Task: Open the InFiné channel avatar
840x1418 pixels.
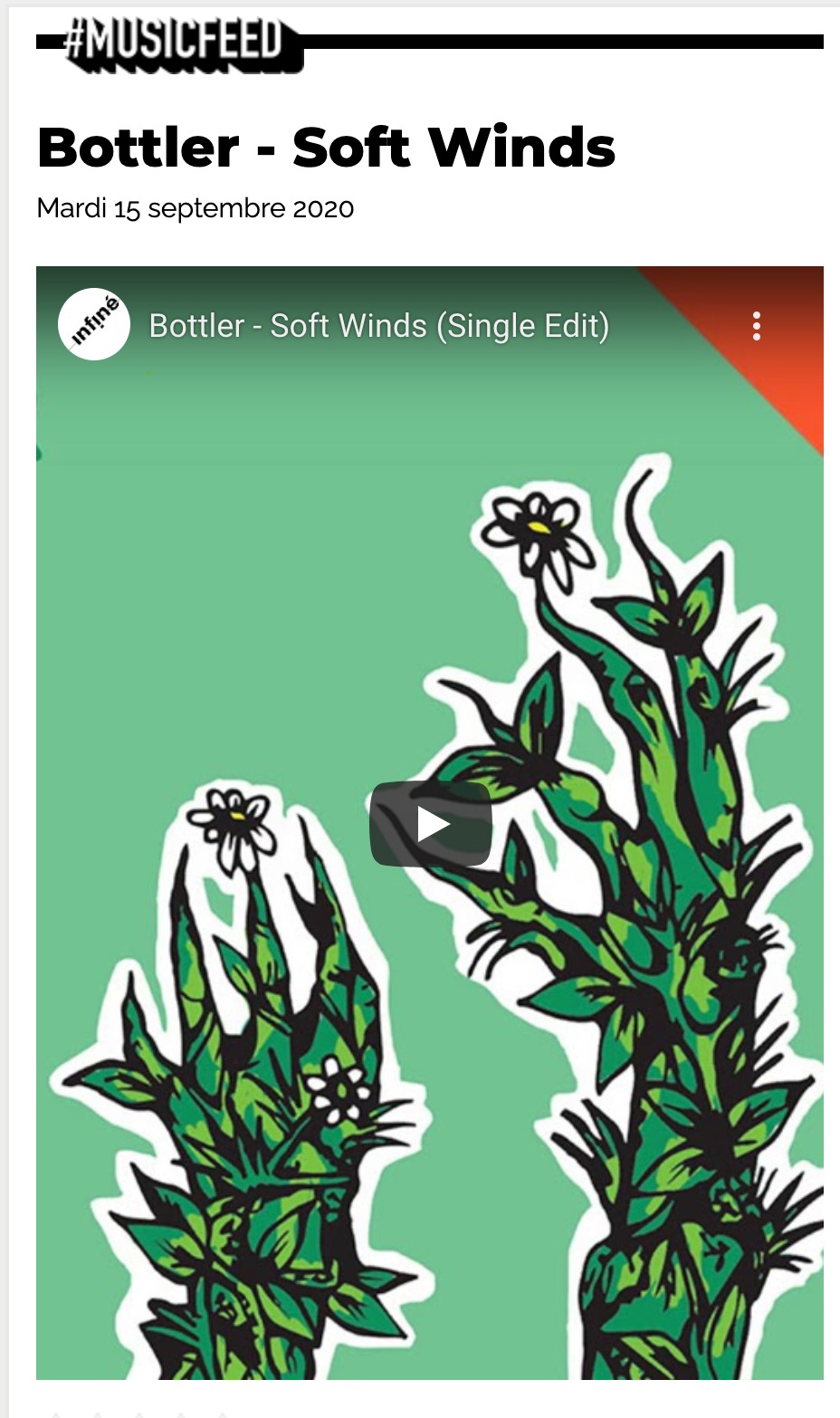Action: [94, 324]
